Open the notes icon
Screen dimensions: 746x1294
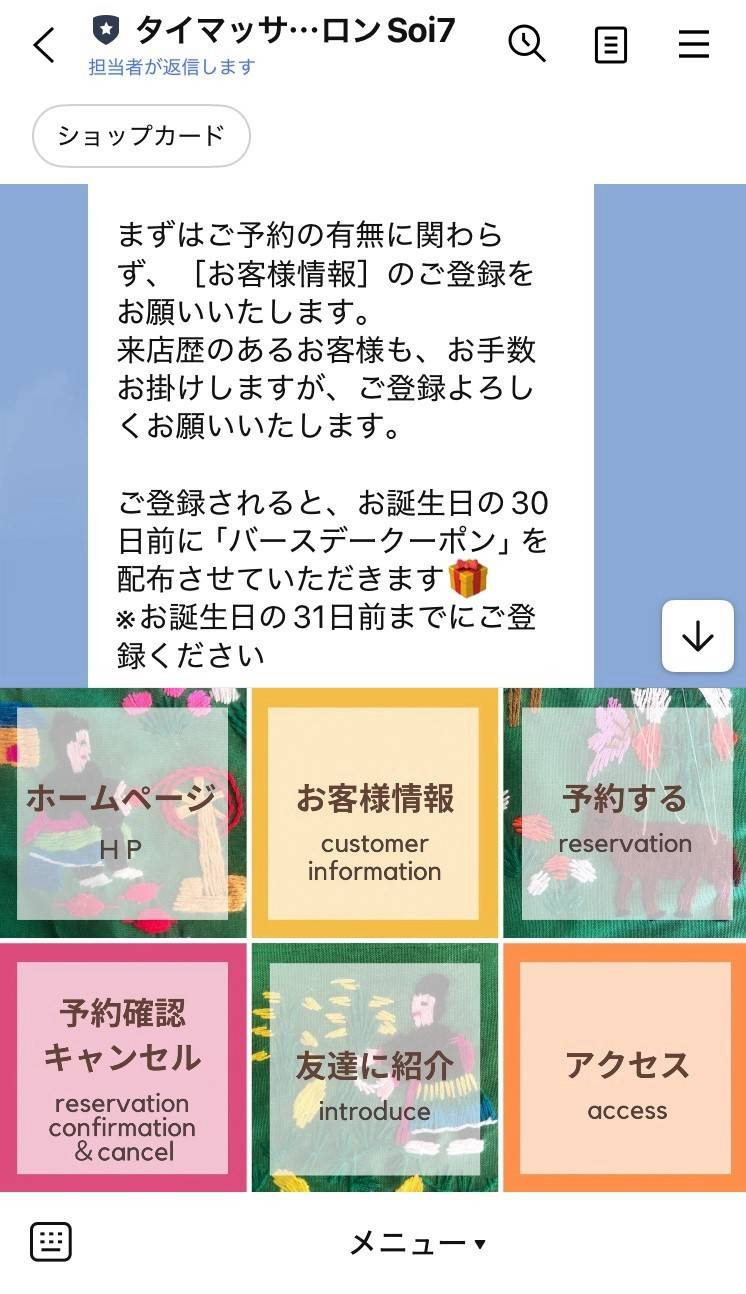point(610,45)
